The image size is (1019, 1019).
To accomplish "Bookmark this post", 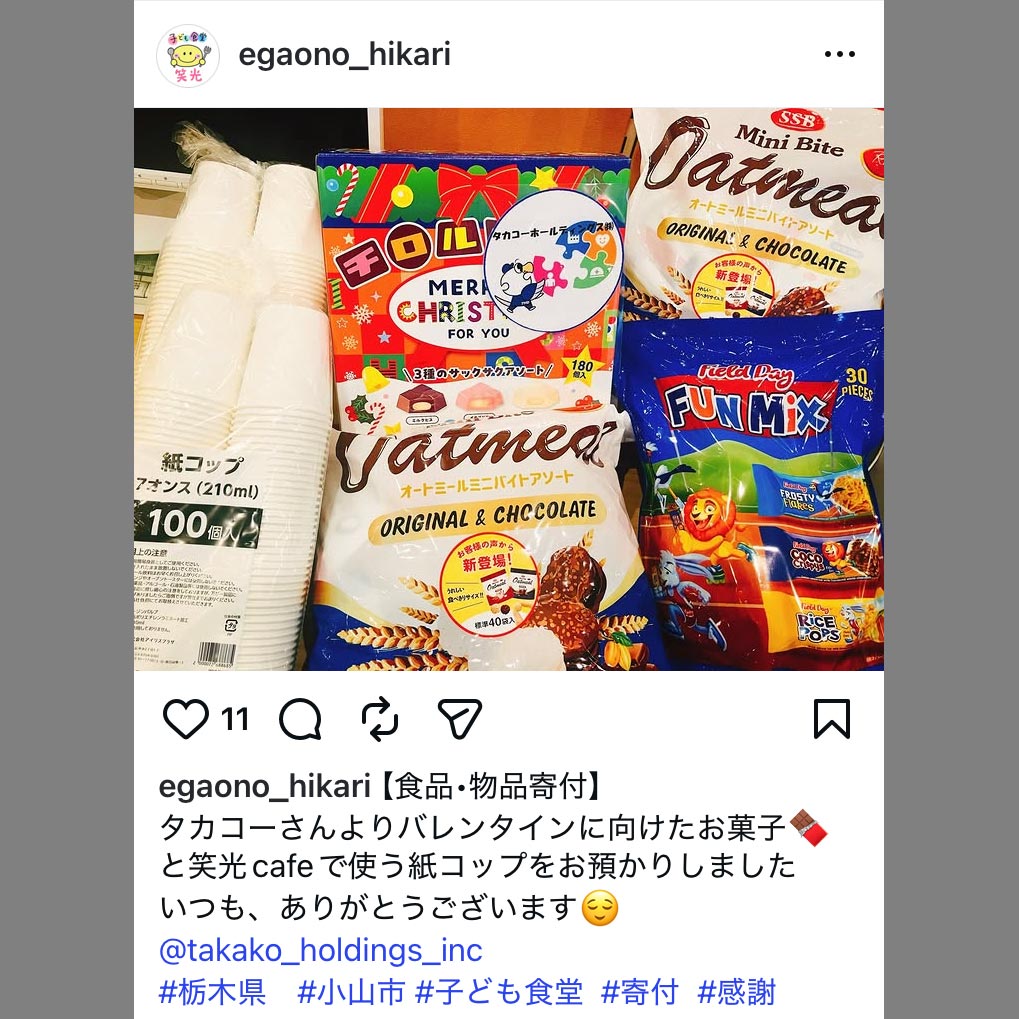I will coord(831,719).
